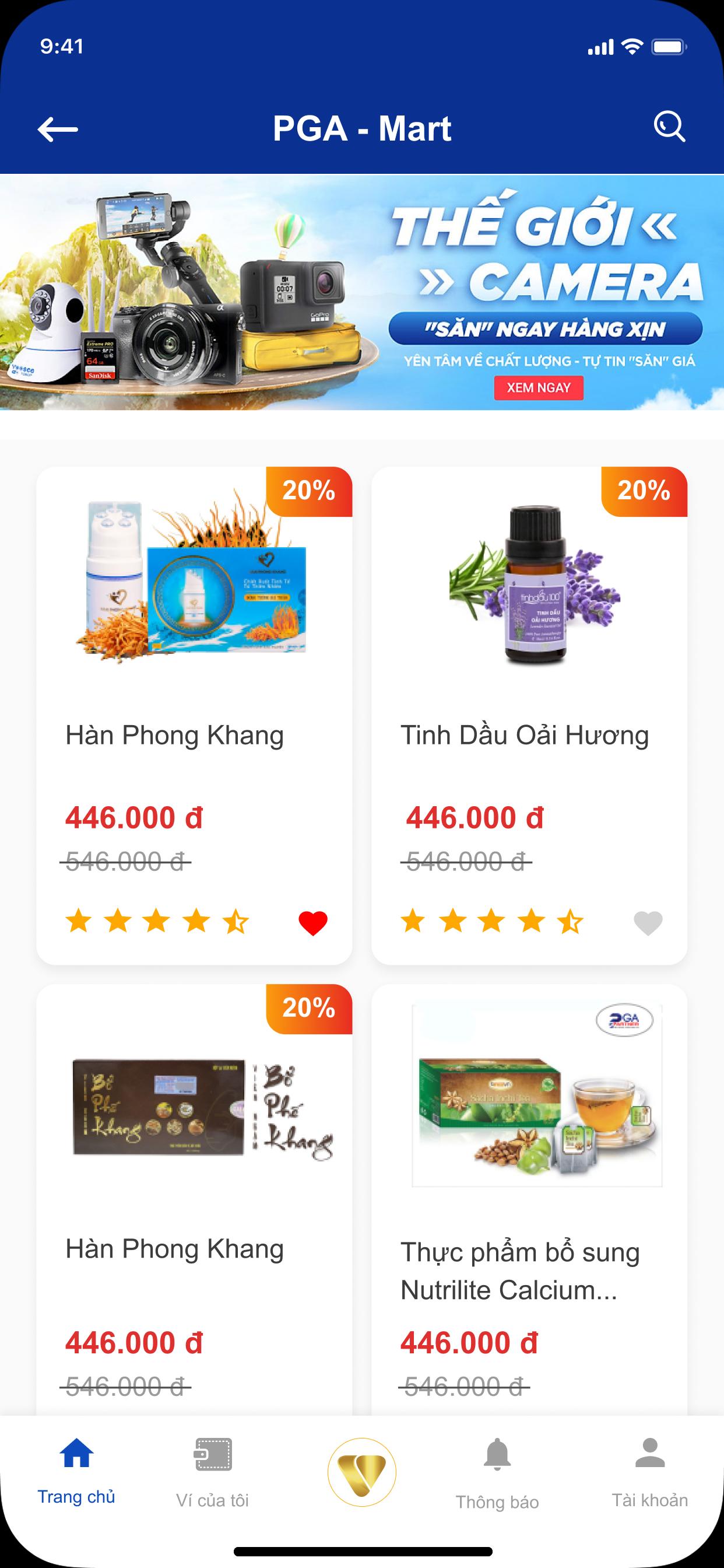
Task: Tap the gold V center button
Action: pos(362,1472)
